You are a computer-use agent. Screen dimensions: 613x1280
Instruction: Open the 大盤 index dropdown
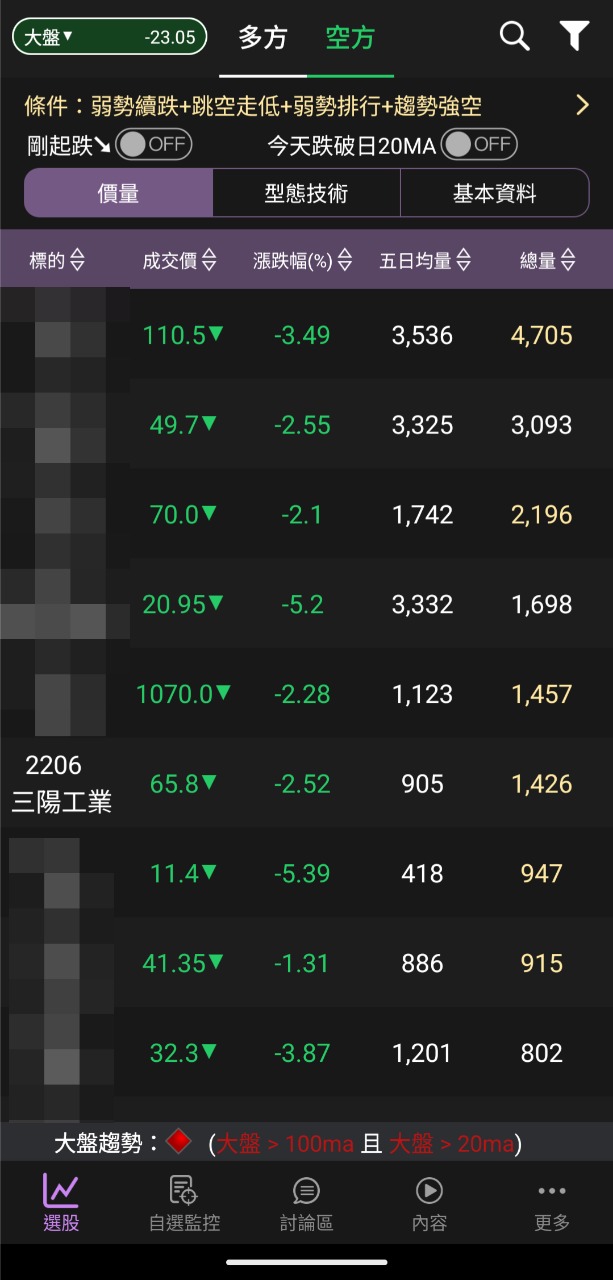click(109, 37)
